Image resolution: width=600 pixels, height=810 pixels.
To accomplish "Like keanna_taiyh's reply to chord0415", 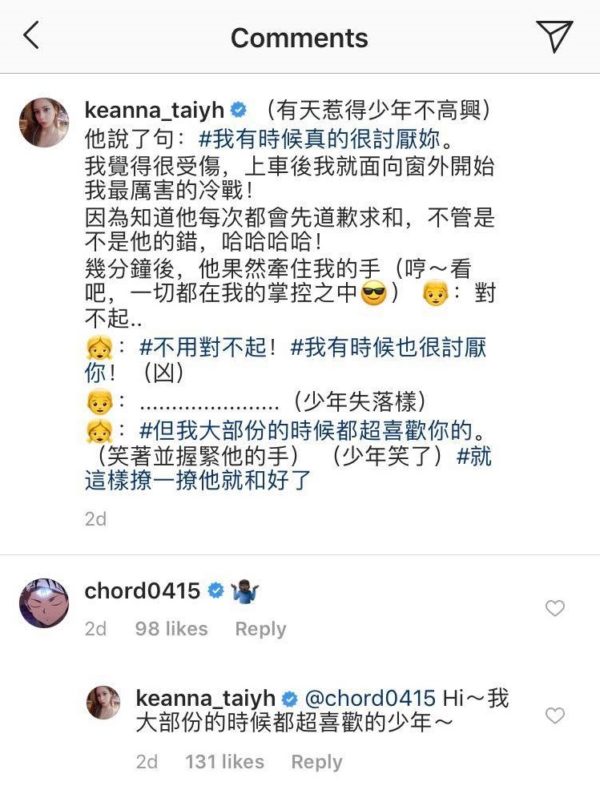I will 553,715.
